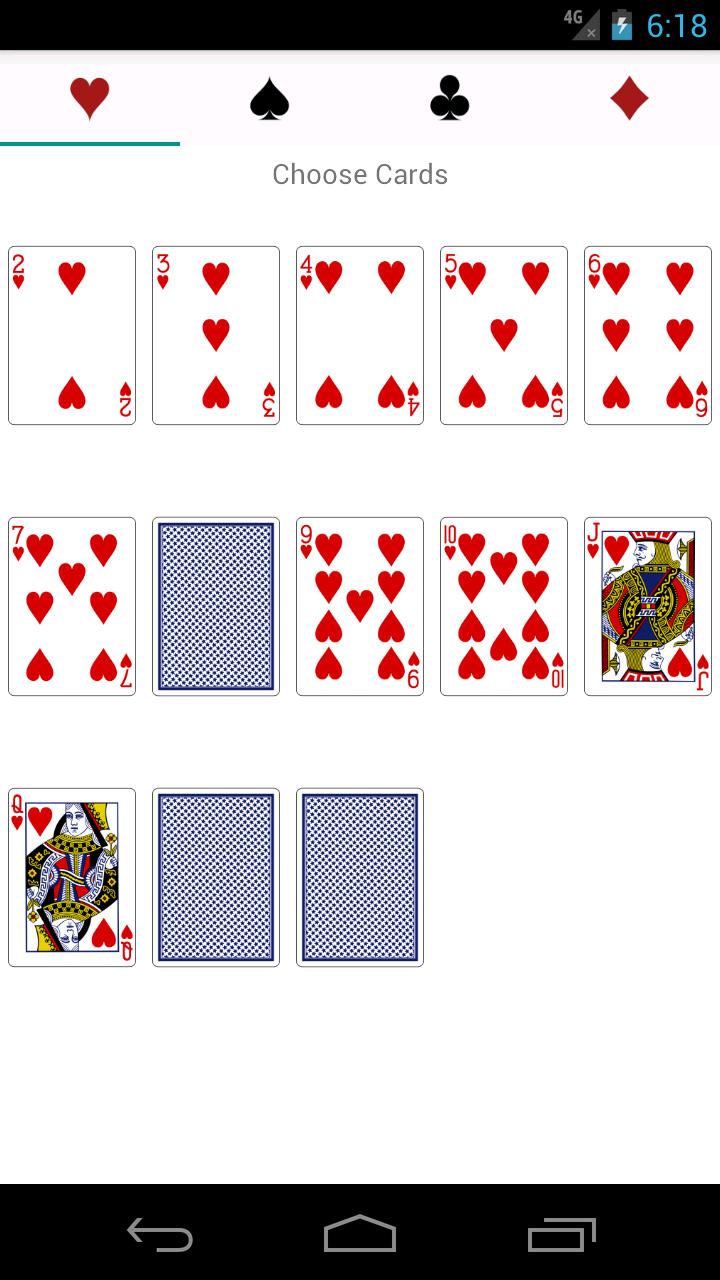720x1280 pixels.
Task: Tap the face-down card next to the Queen
Action: (216, 878)
